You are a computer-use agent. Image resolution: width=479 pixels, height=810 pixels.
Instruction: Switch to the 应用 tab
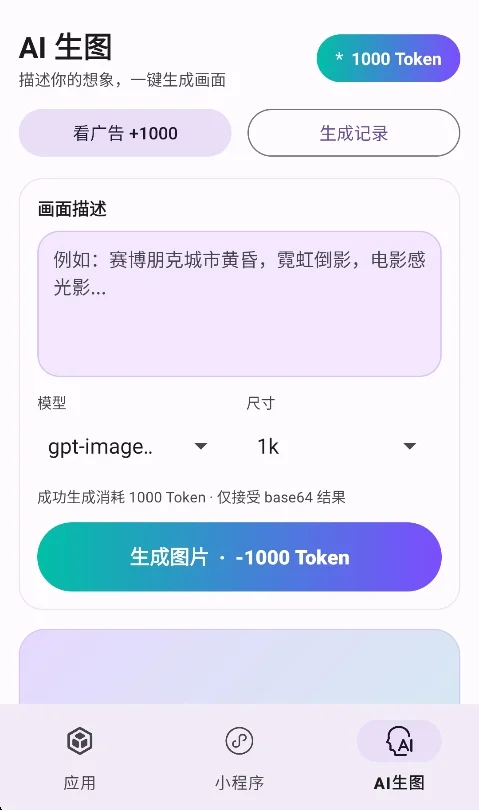pos(80,757)
